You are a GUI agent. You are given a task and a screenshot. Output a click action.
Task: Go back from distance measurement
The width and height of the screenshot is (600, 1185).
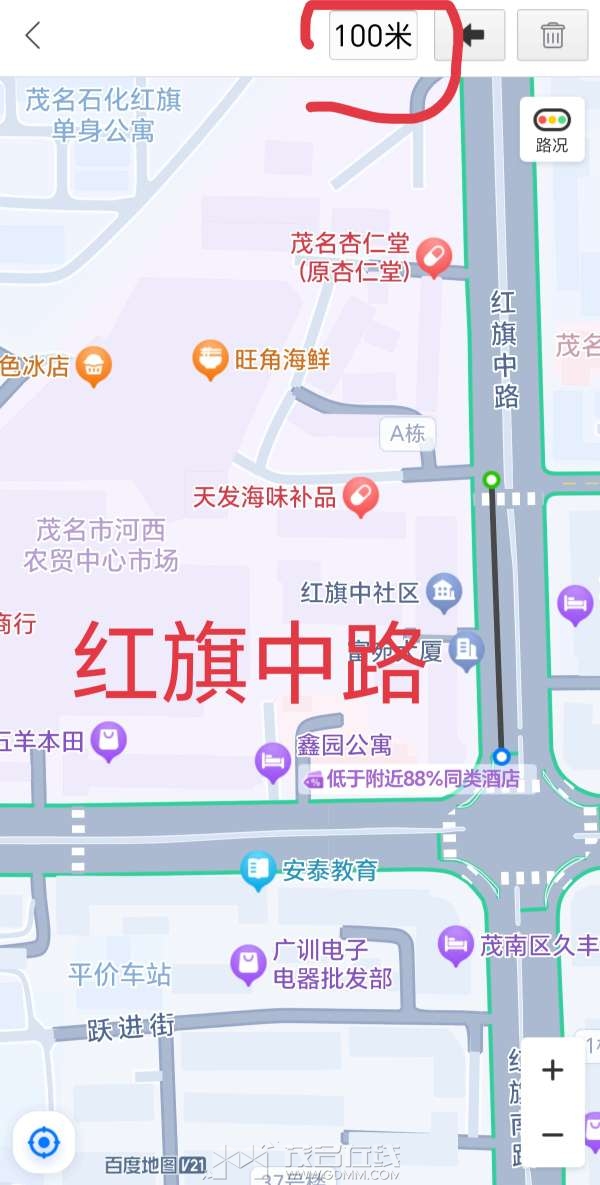[x=33, y=36]
